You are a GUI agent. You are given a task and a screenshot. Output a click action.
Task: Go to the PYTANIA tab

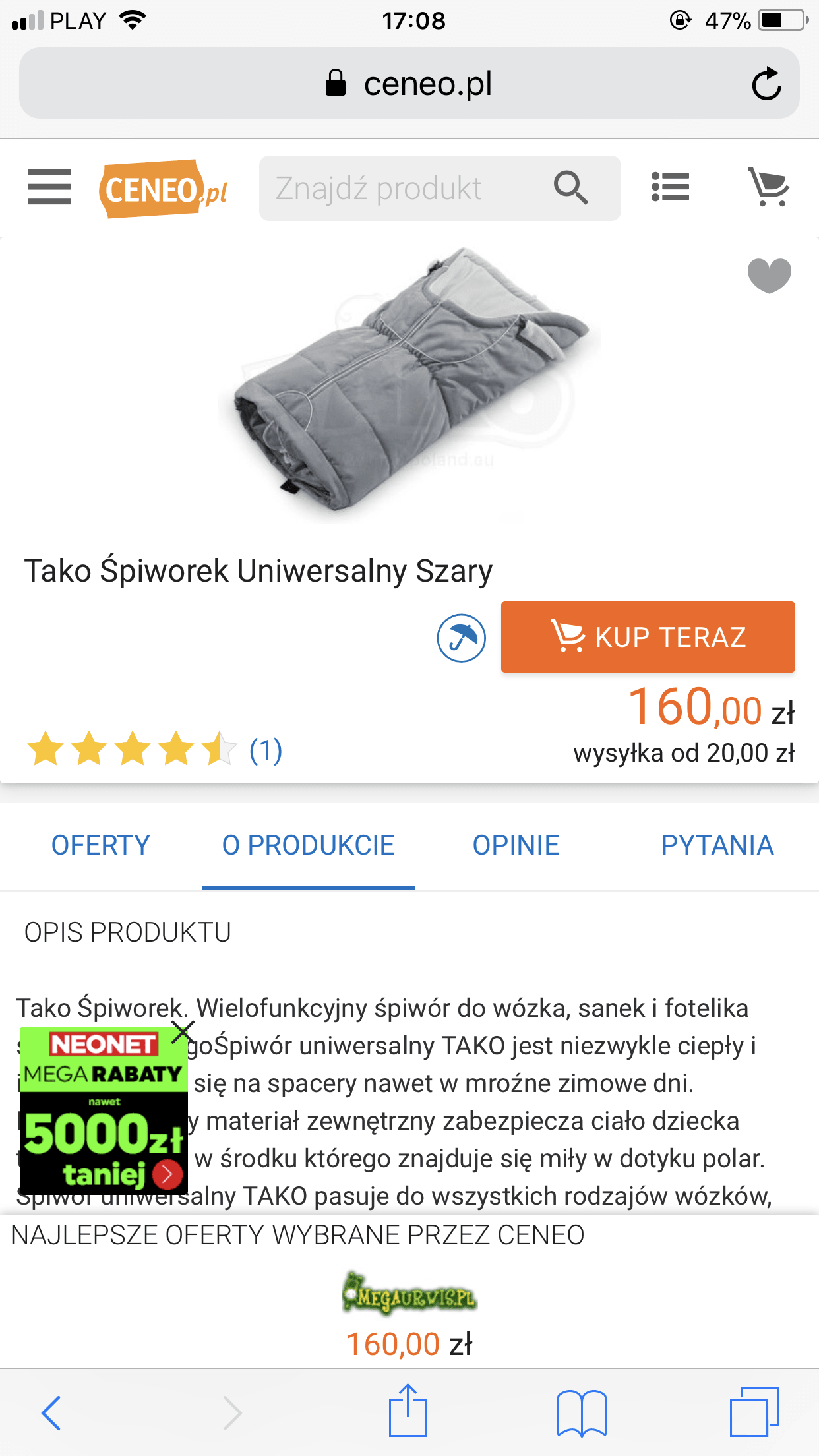click(717, 845)
